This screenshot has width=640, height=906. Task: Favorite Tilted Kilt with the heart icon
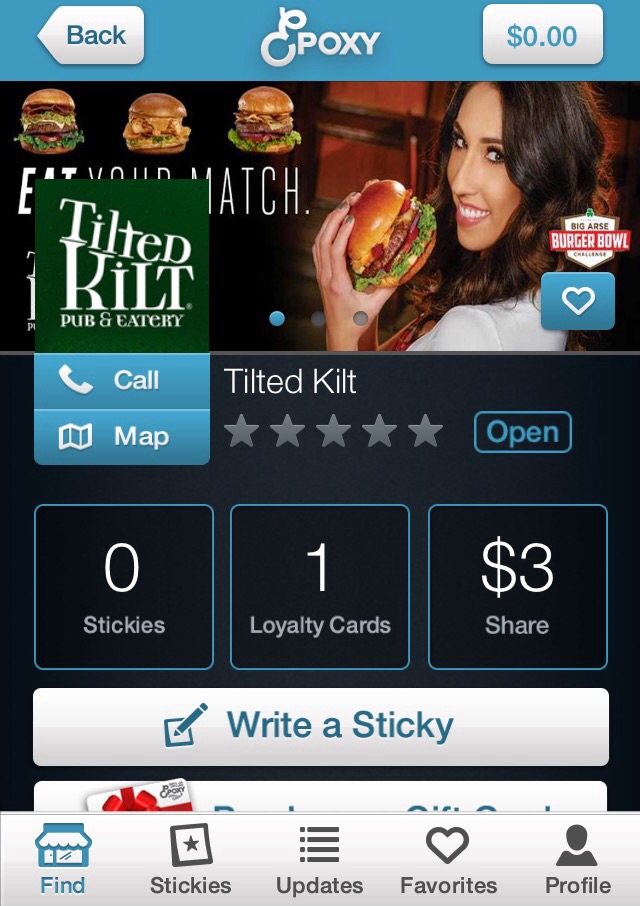point(578,301)
